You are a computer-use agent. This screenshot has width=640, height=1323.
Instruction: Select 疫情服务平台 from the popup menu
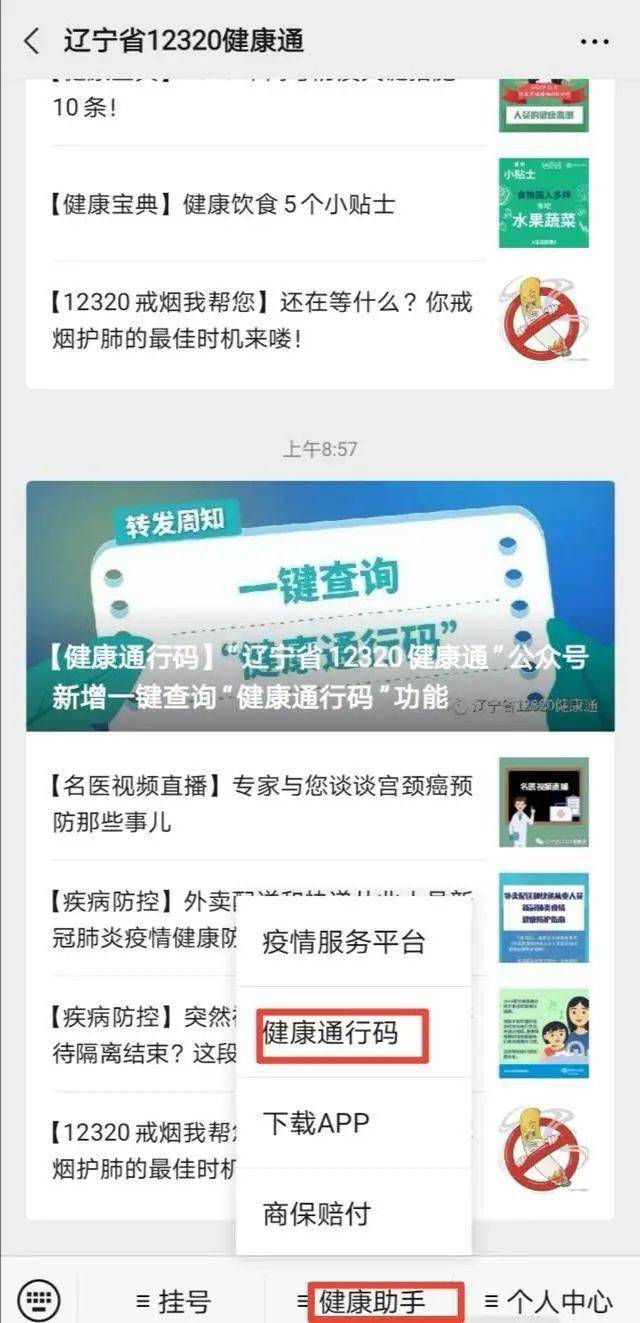[344, 941]
